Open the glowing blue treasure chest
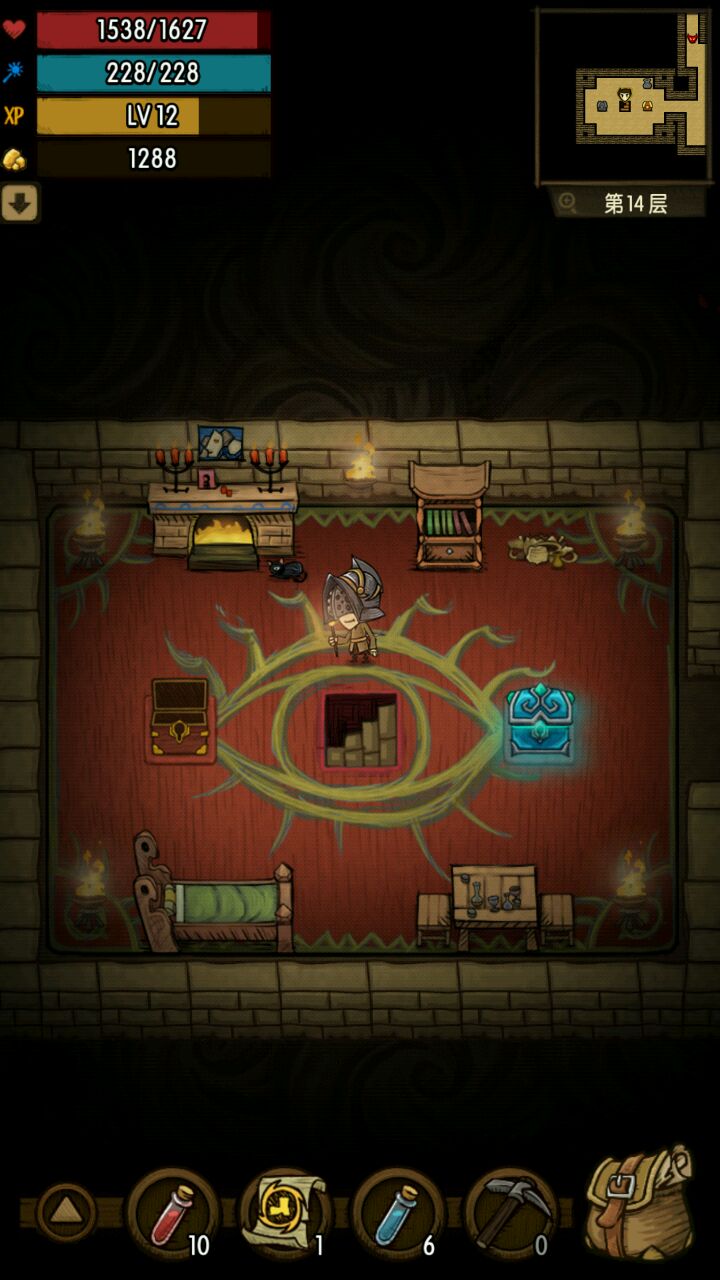This screenshot has width=720, height=1280. pos(540,725)
